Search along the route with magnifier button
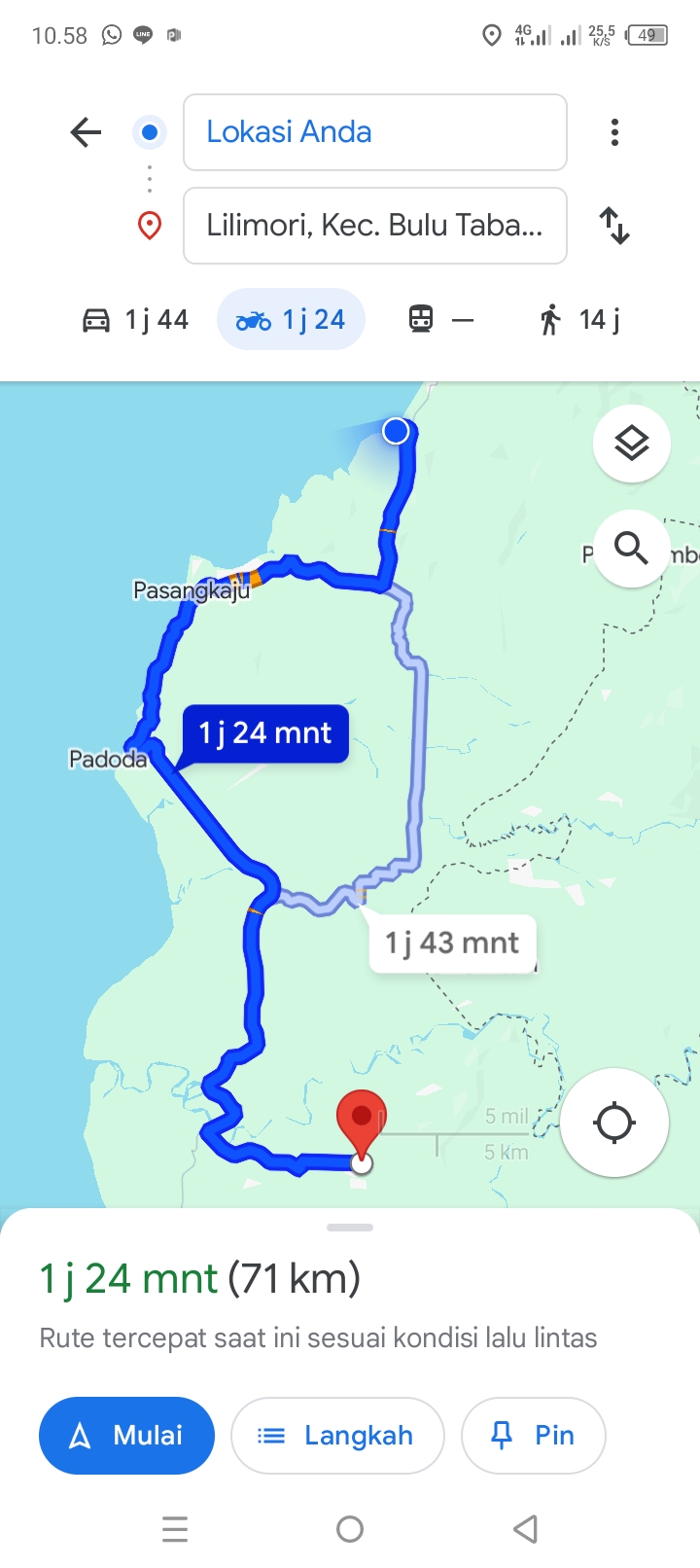 coord(632,549)
